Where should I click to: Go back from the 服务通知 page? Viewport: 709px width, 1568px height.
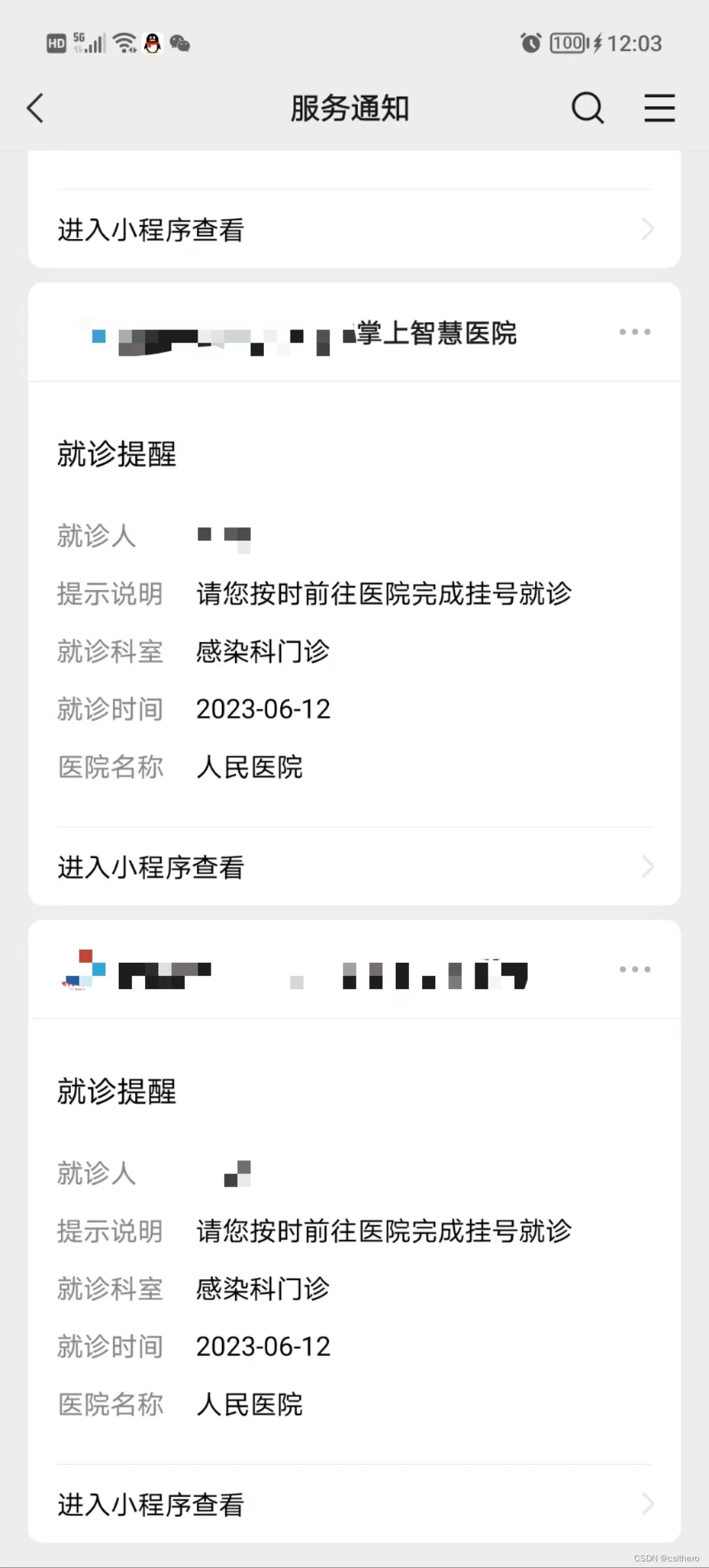[x=36, y=108]
